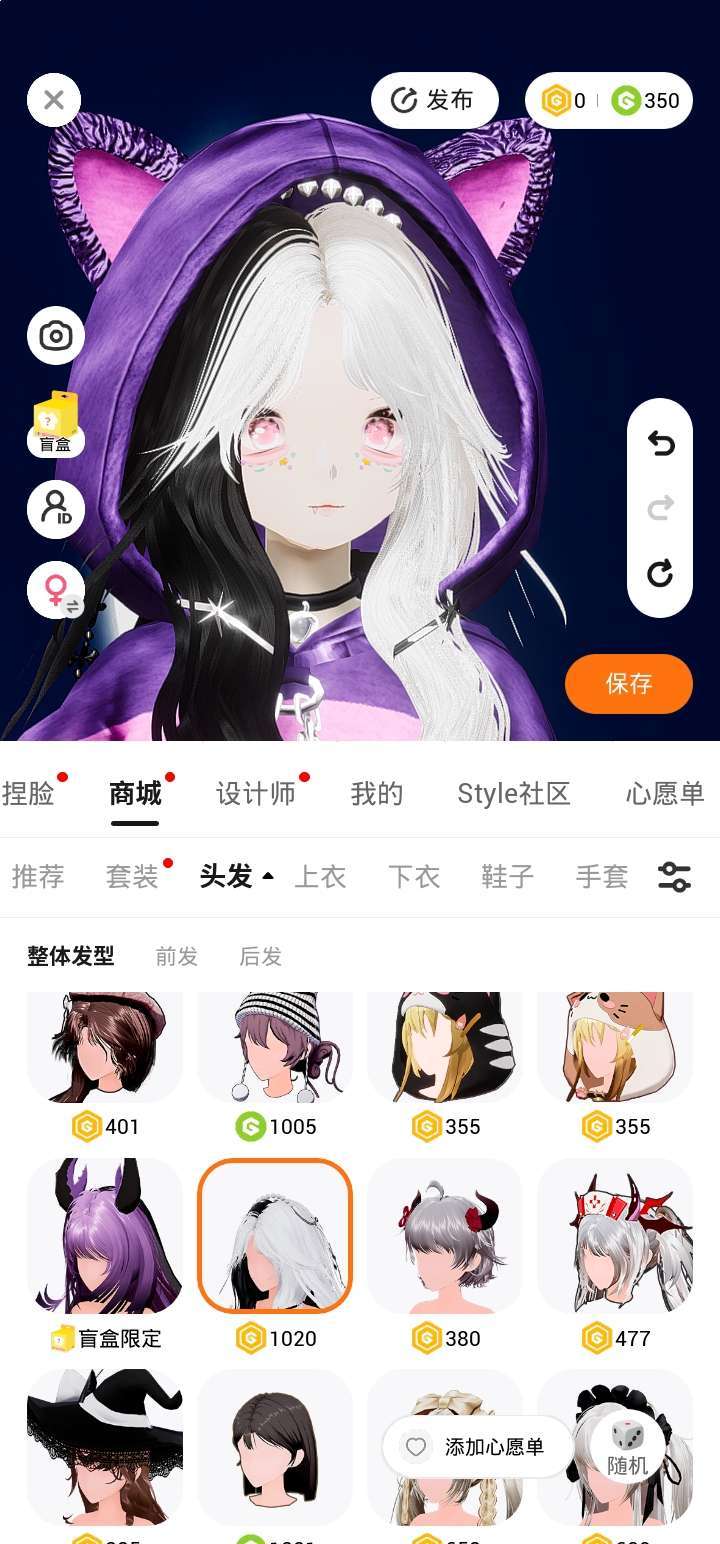Tap the 随机 dice button
The image size is (720, 1544).
[628, 1446]
